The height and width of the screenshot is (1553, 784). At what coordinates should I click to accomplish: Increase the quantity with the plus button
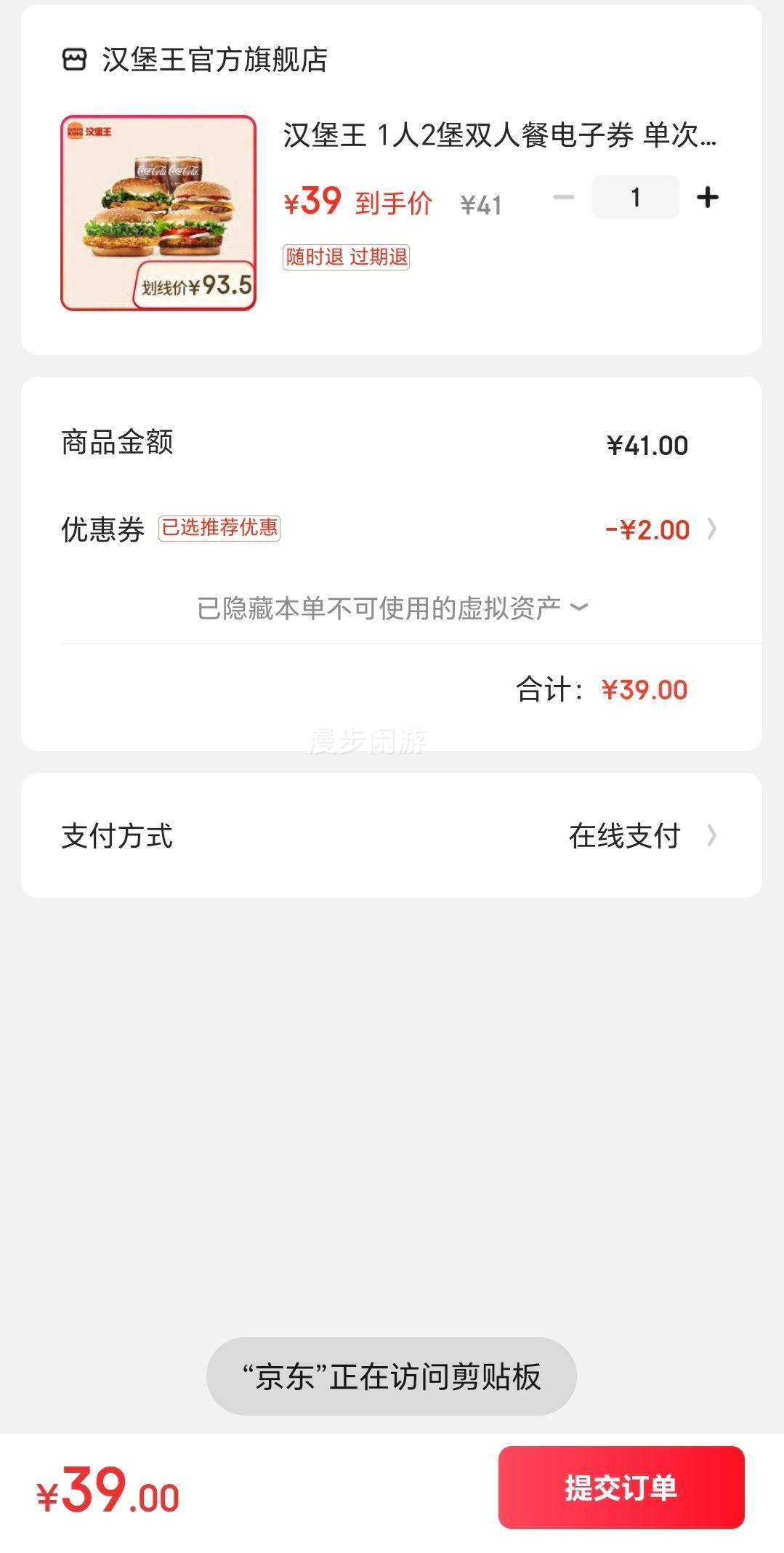coord(707,197)
